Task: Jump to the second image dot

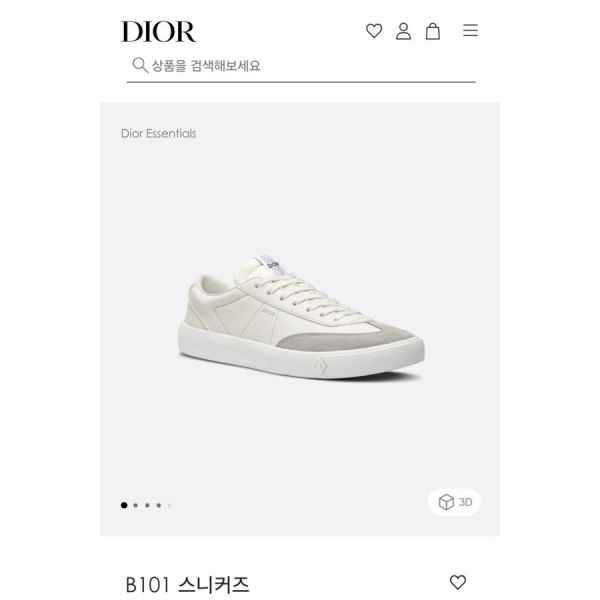Action: [135, 505]
